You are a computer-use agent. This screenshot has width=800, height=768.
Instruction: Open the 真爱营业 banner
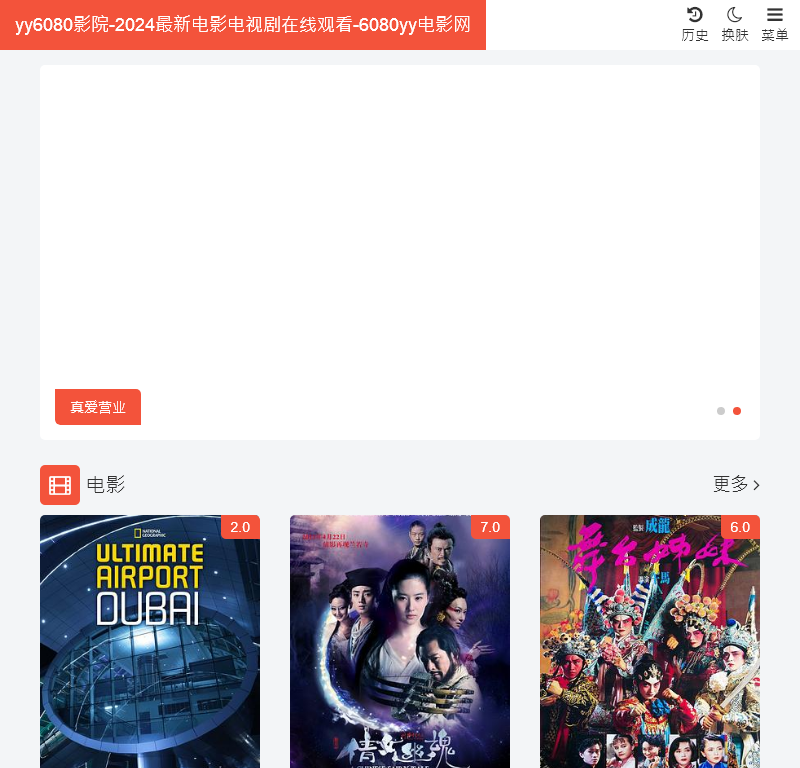pyautogui.click(x=98, y=407)
